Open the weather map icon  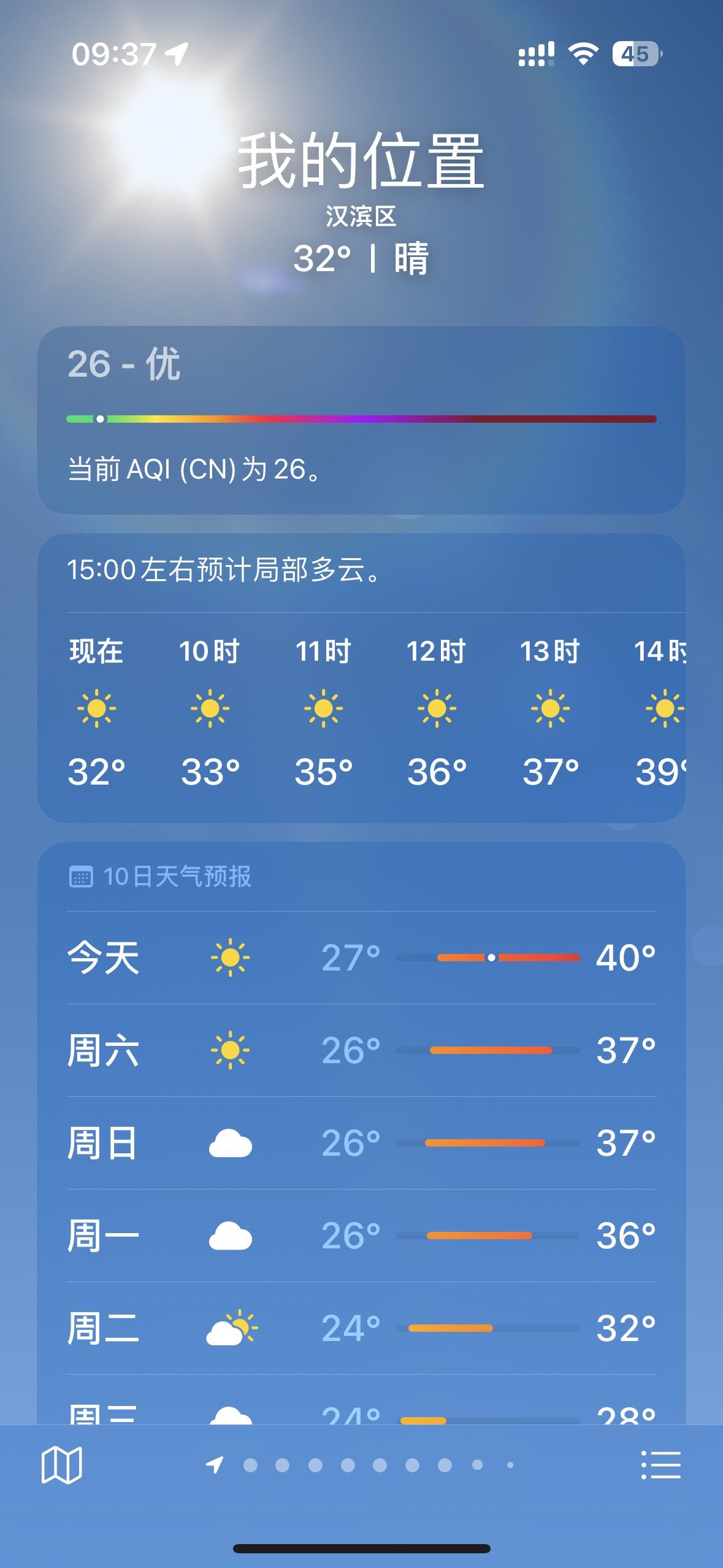(x=61, y=1465)
